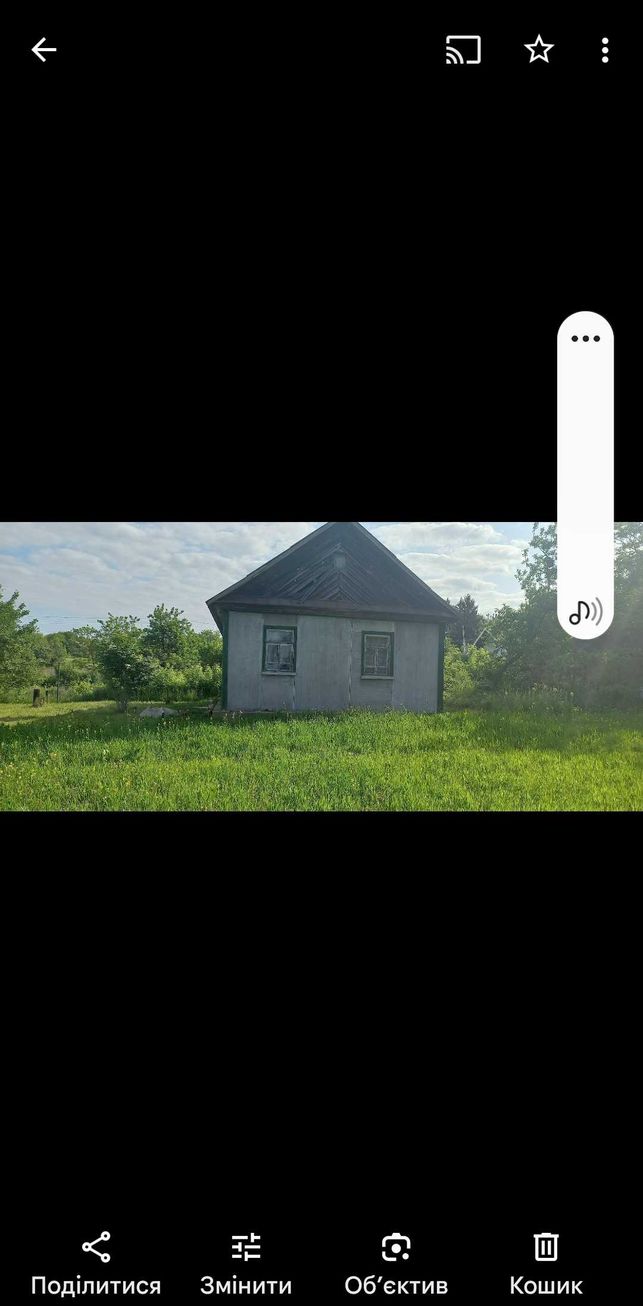
Task: Go back using the arrow icon
Action: tap(43, 50)
